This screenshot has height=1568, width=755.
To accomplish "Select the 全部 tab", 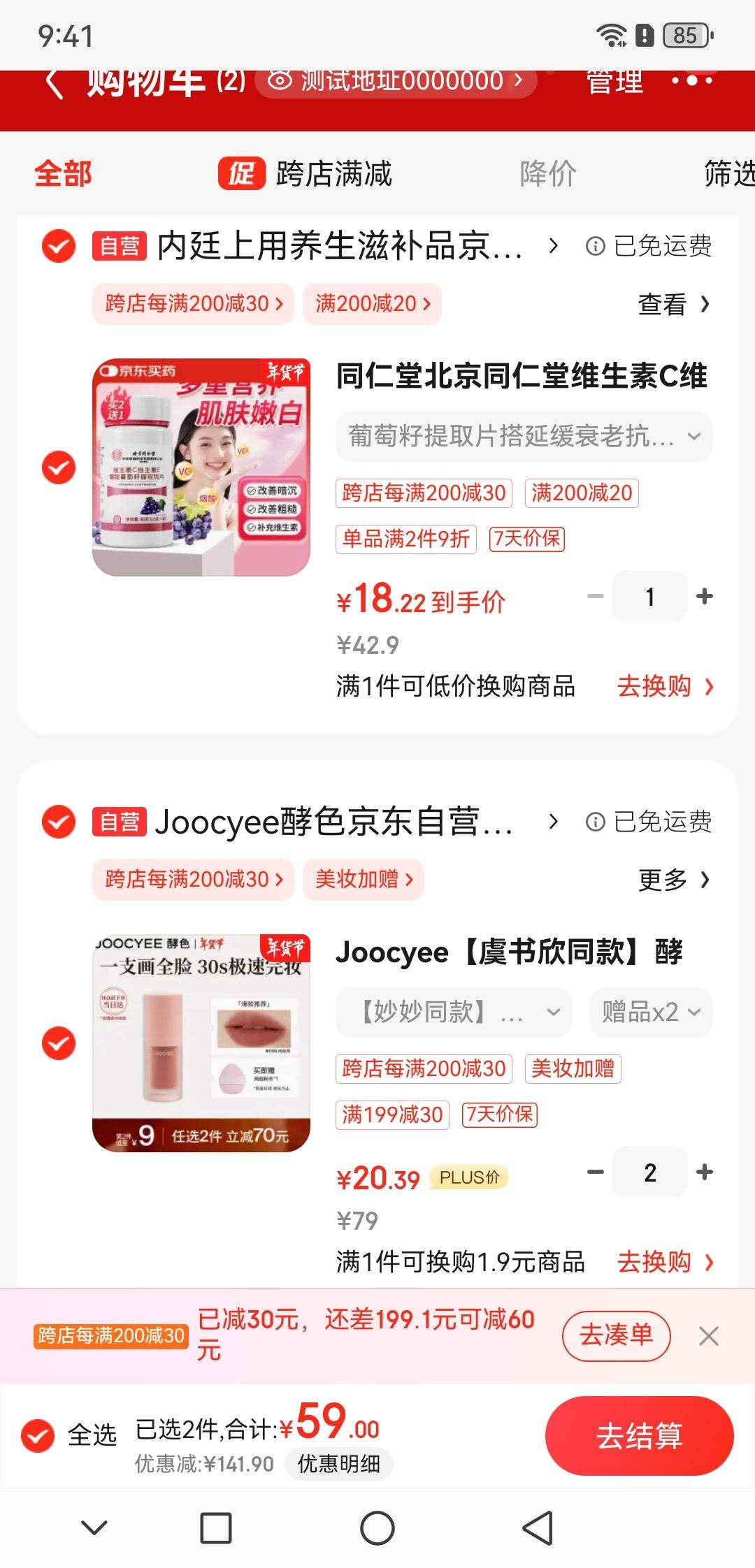I will coord(62,173).
